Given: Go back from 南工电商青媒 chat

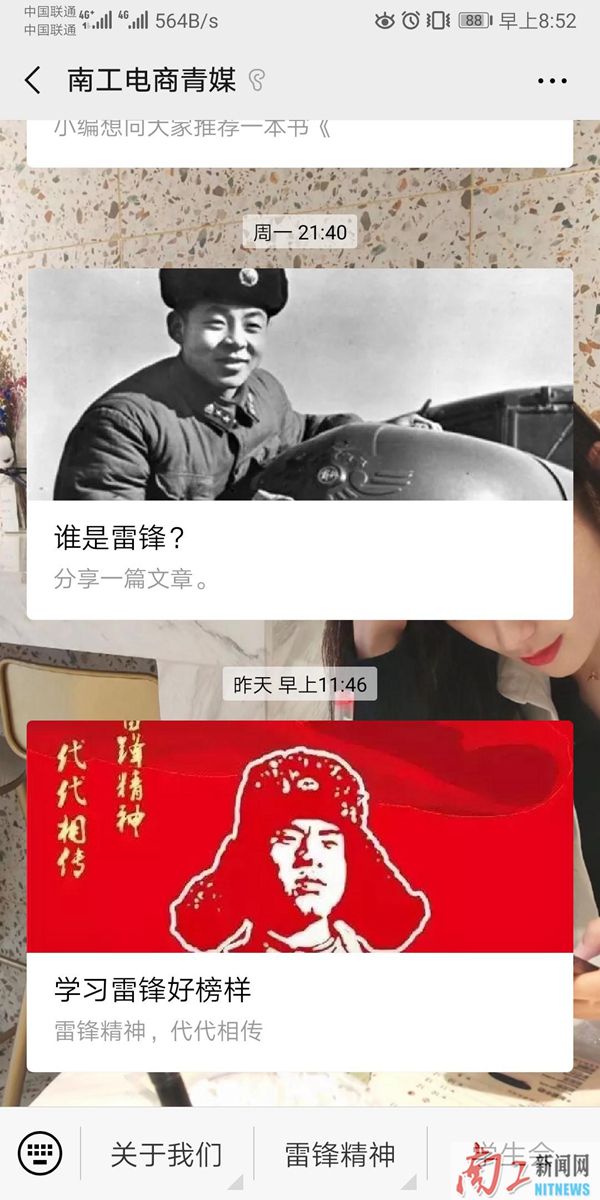Looking at the screenshot, I should click(x=33, y=81).
